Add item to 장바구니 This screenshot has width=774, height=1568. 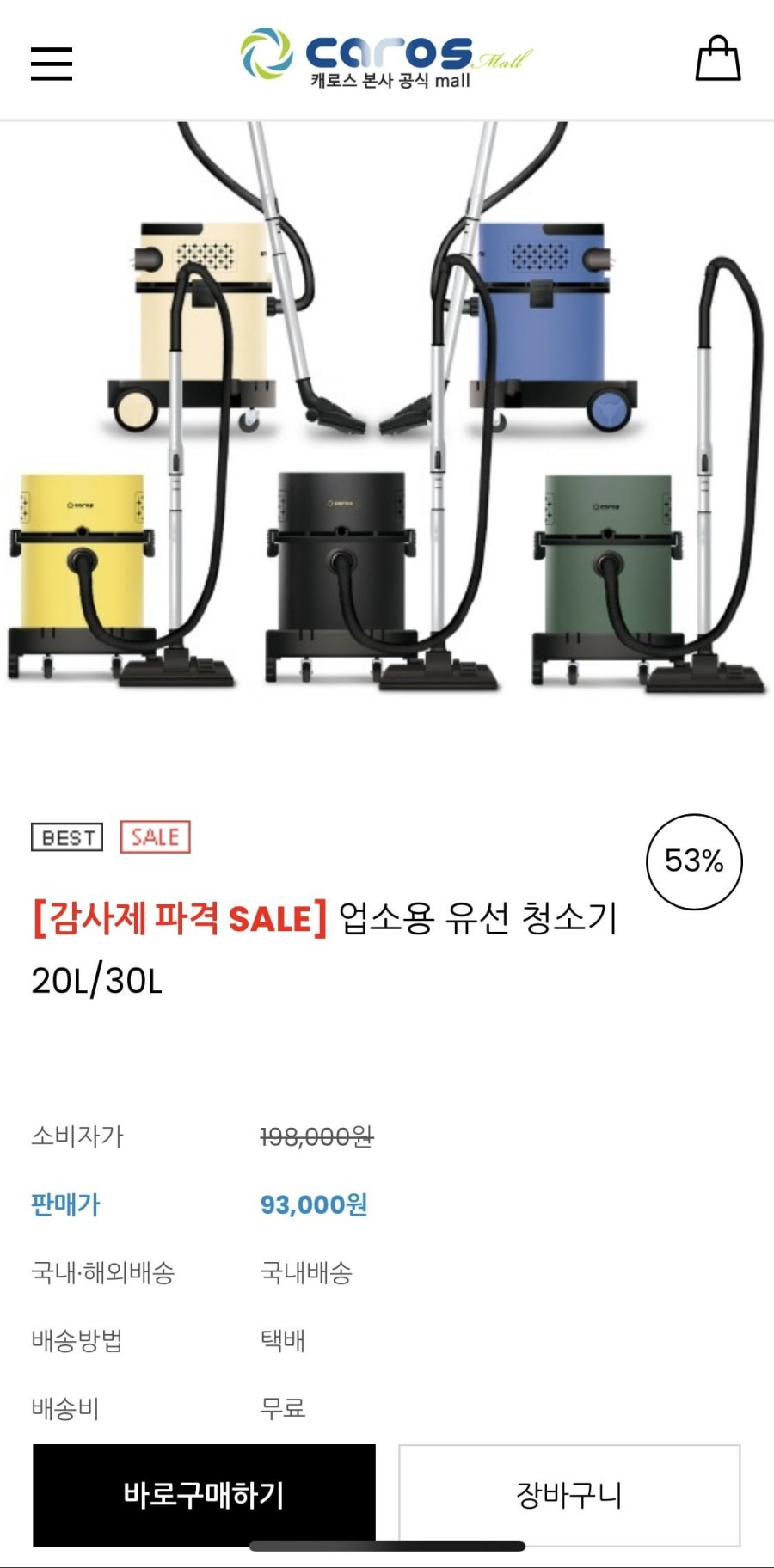click(x=568, y=1494)
